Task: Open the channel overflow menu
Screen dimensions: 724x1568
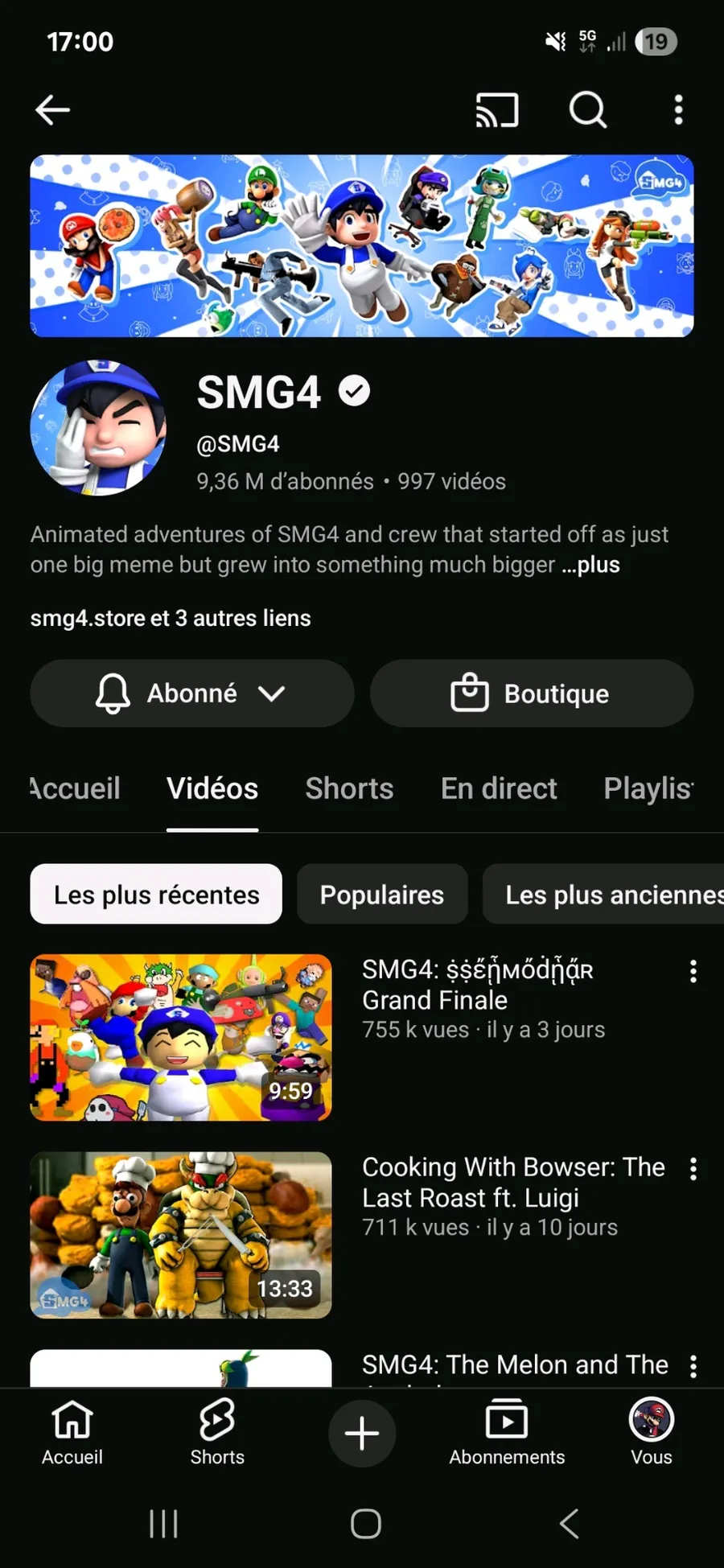Action: tap(679, 110)
